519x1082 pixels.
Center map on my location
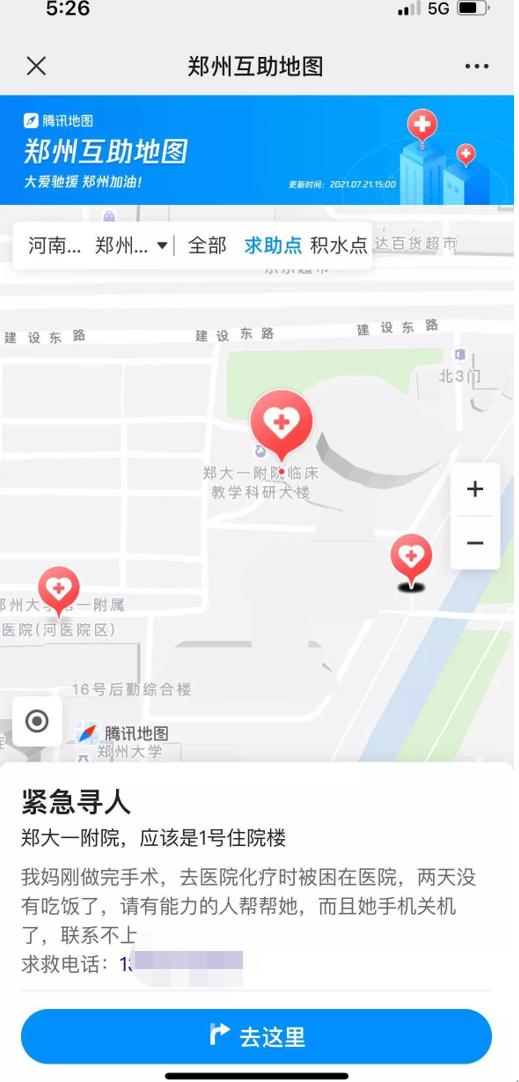[x=37, y=722]
